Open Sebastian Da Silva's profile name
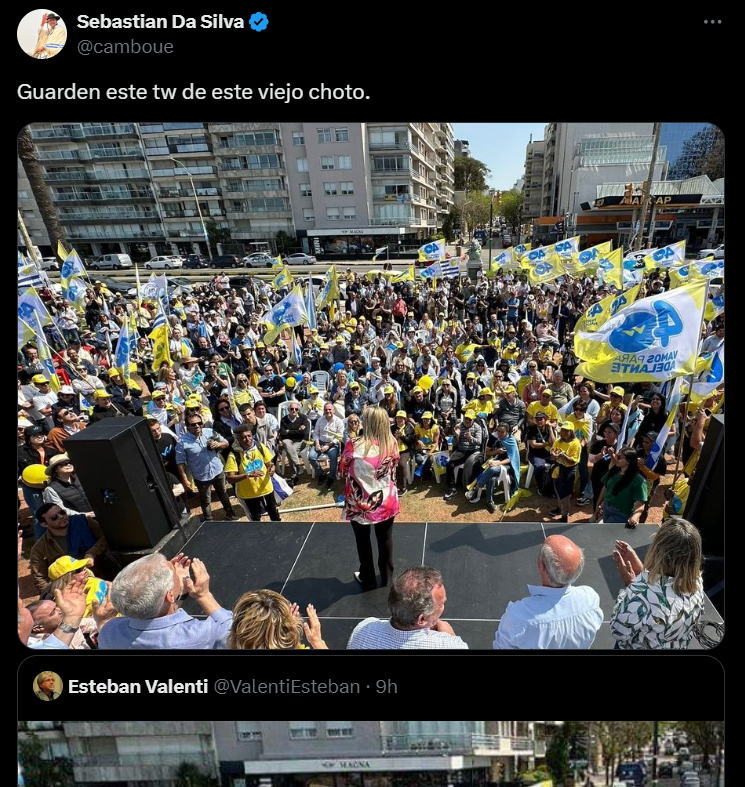Viewport: 745px width, 787px height. (160, 22)
